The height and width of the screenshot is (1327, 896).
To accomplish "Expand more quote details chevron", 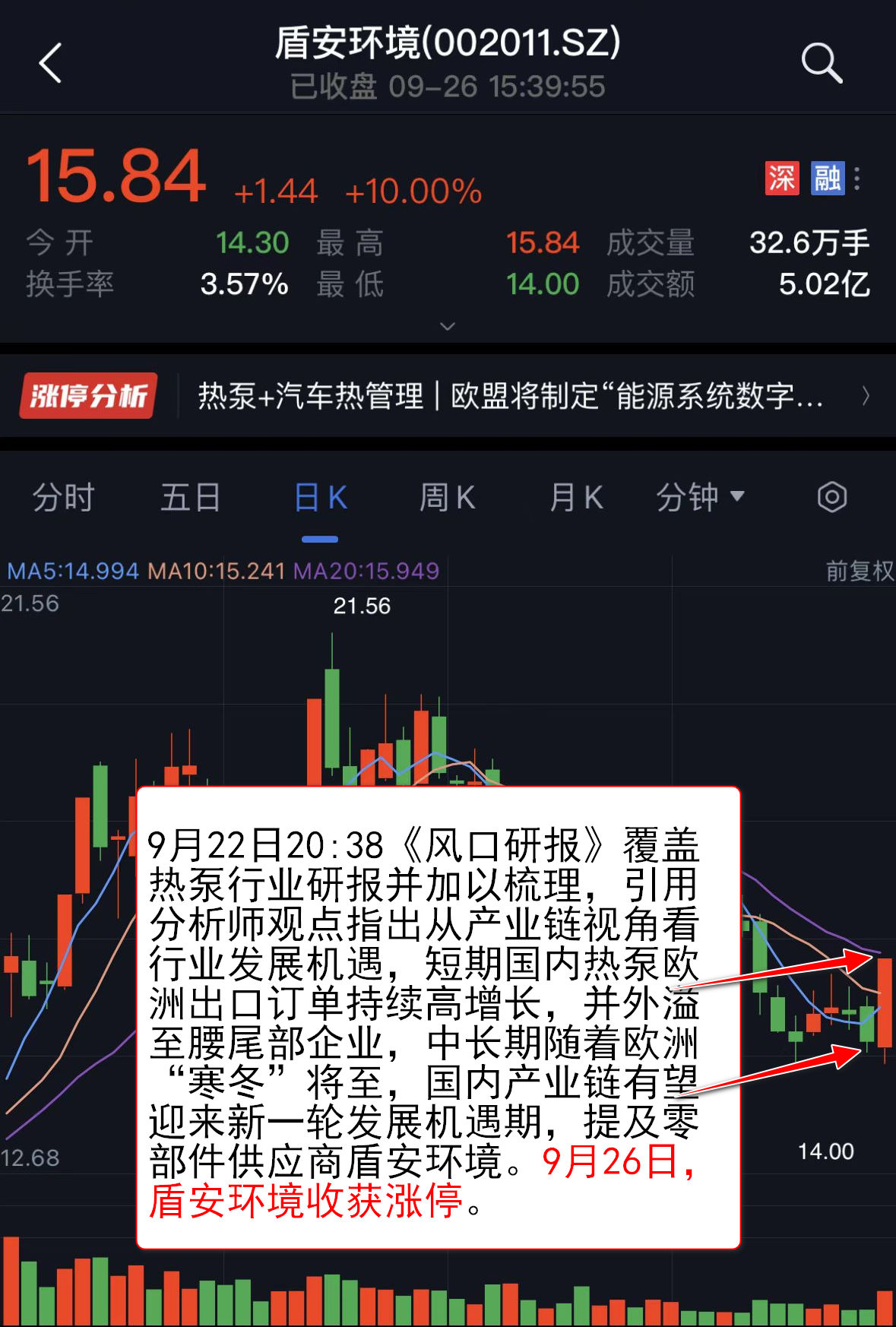I will pyautogui.click(x=448, y=326).
